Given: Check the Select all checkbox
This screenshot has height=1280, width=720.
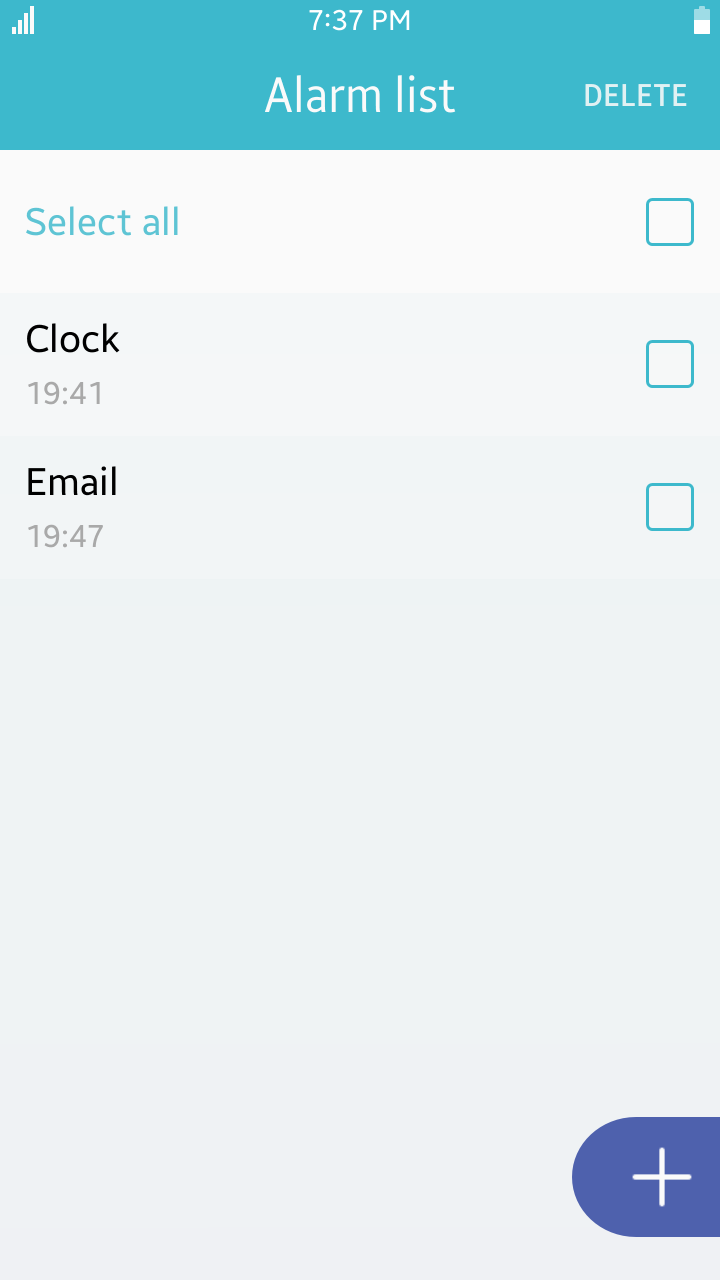Looking at the screenshot, I should (669, 222).
